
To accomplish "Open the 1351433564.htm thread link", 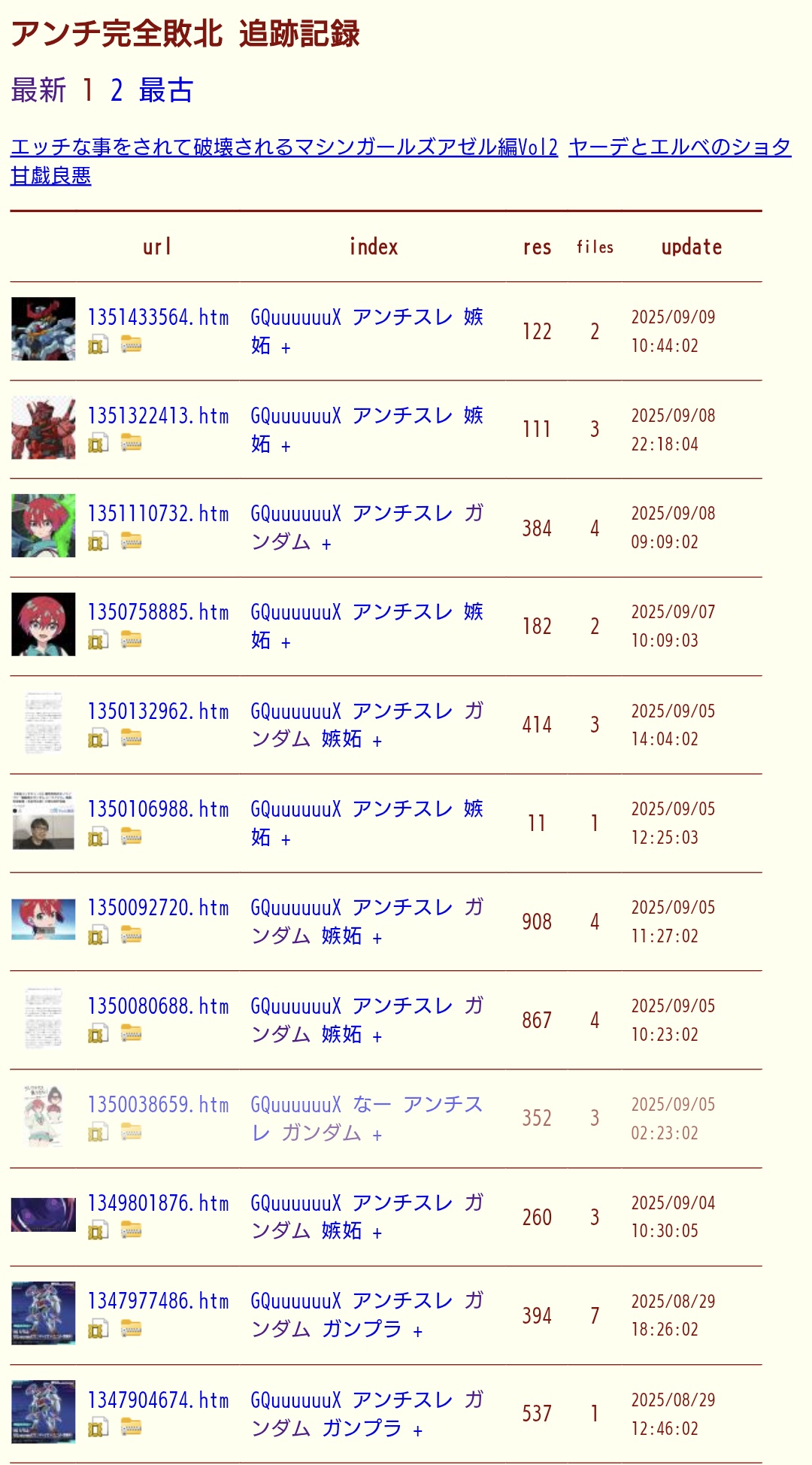I will click(158, 317).
